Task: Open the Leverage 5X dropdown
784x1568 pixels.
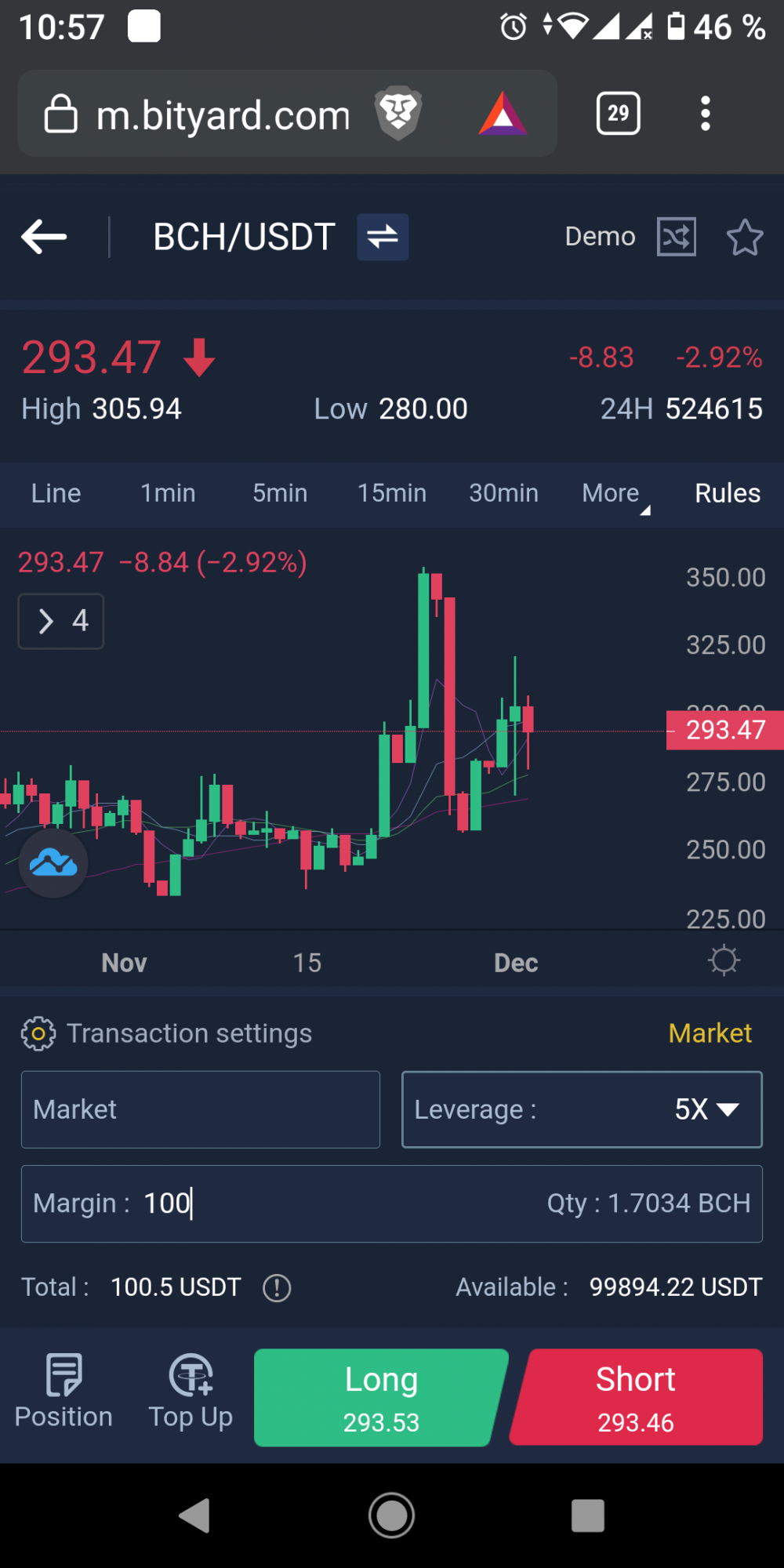Action: tap(582, 1109)
